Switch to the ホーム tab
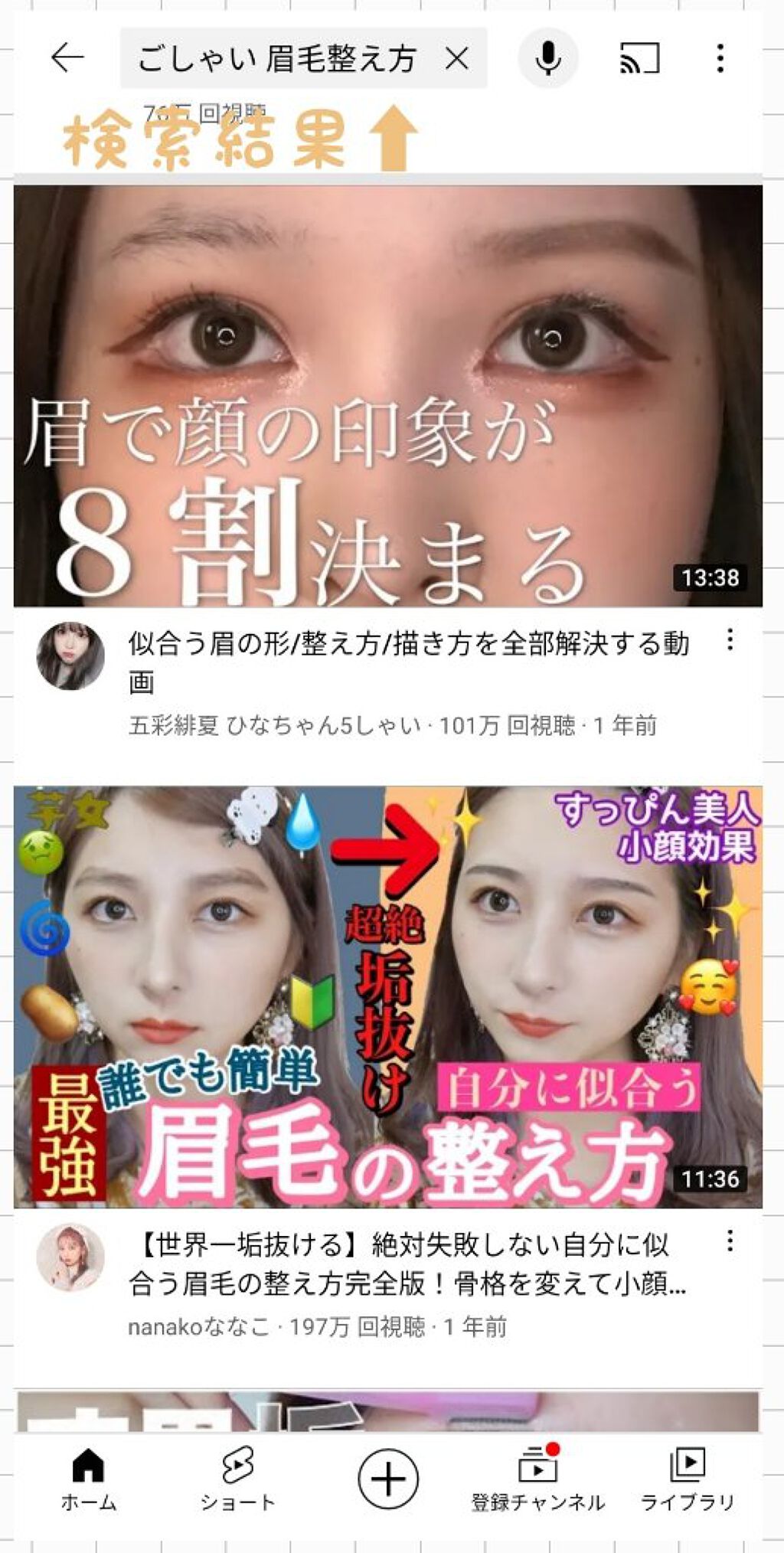 [x=88, y=1479]
